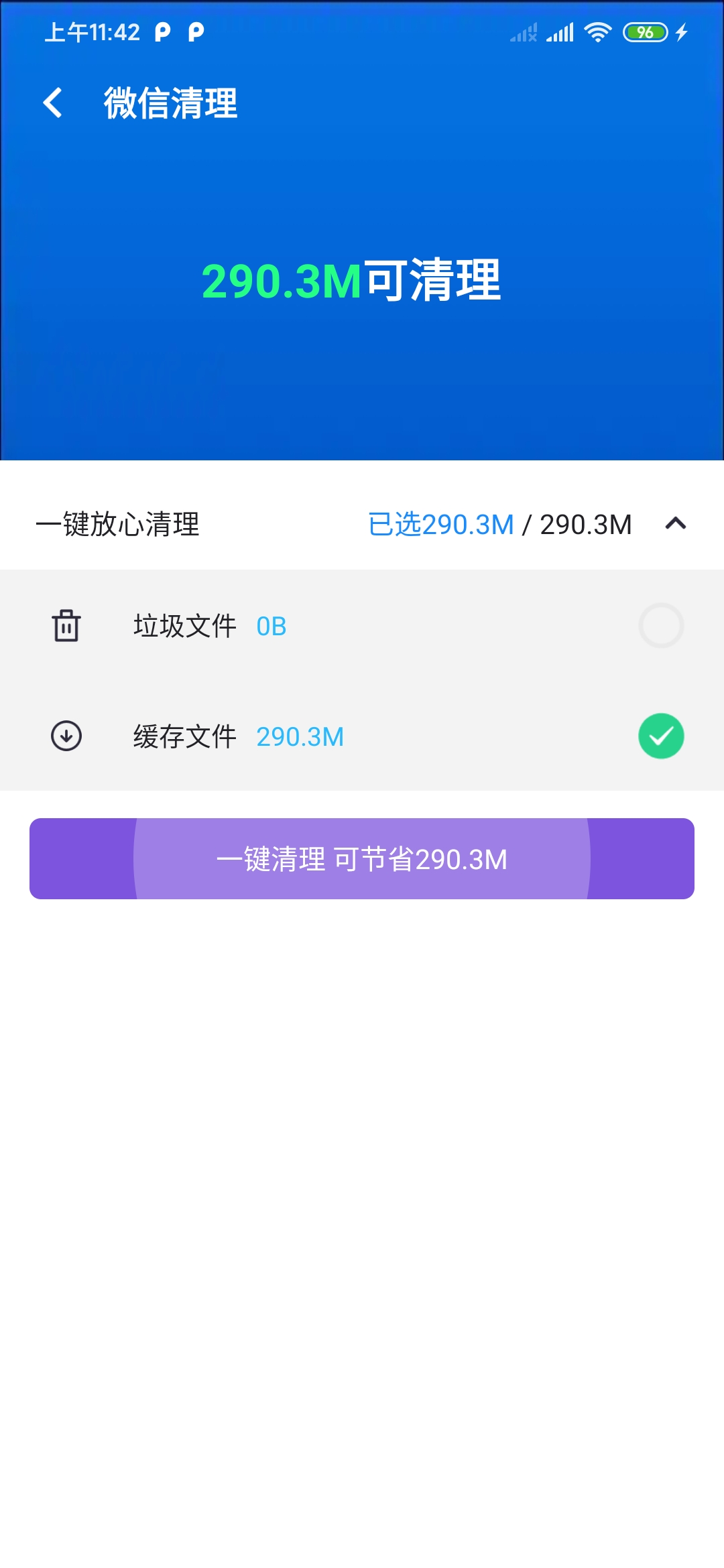Click the trash icon beside 垃圾文件

66,627
